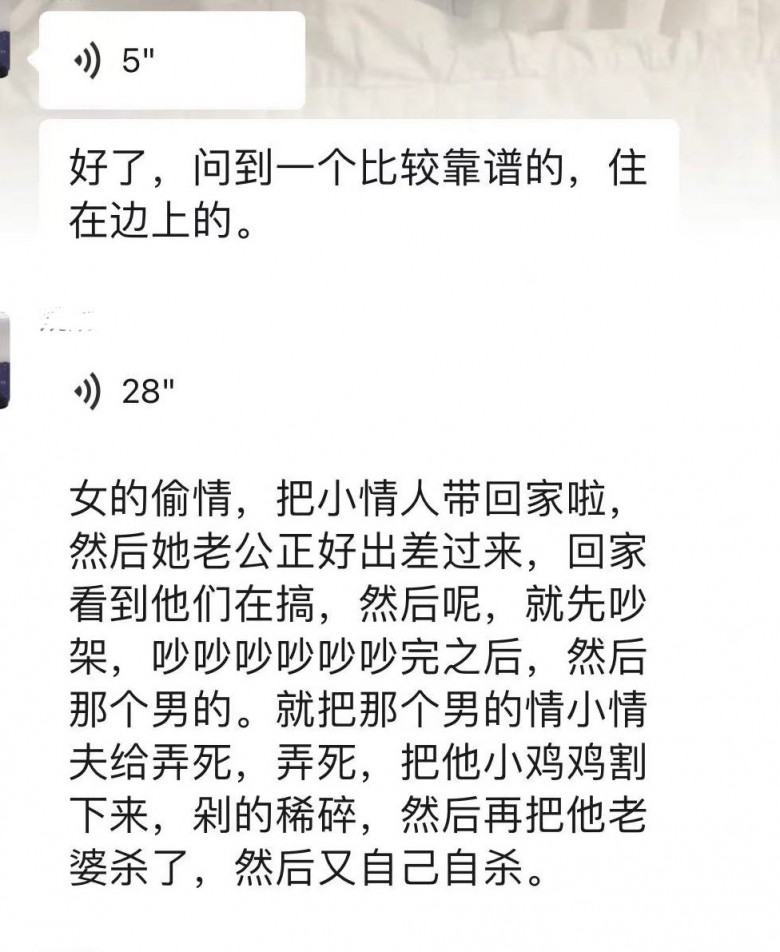Play the 5-second voice message

[170, 60]
